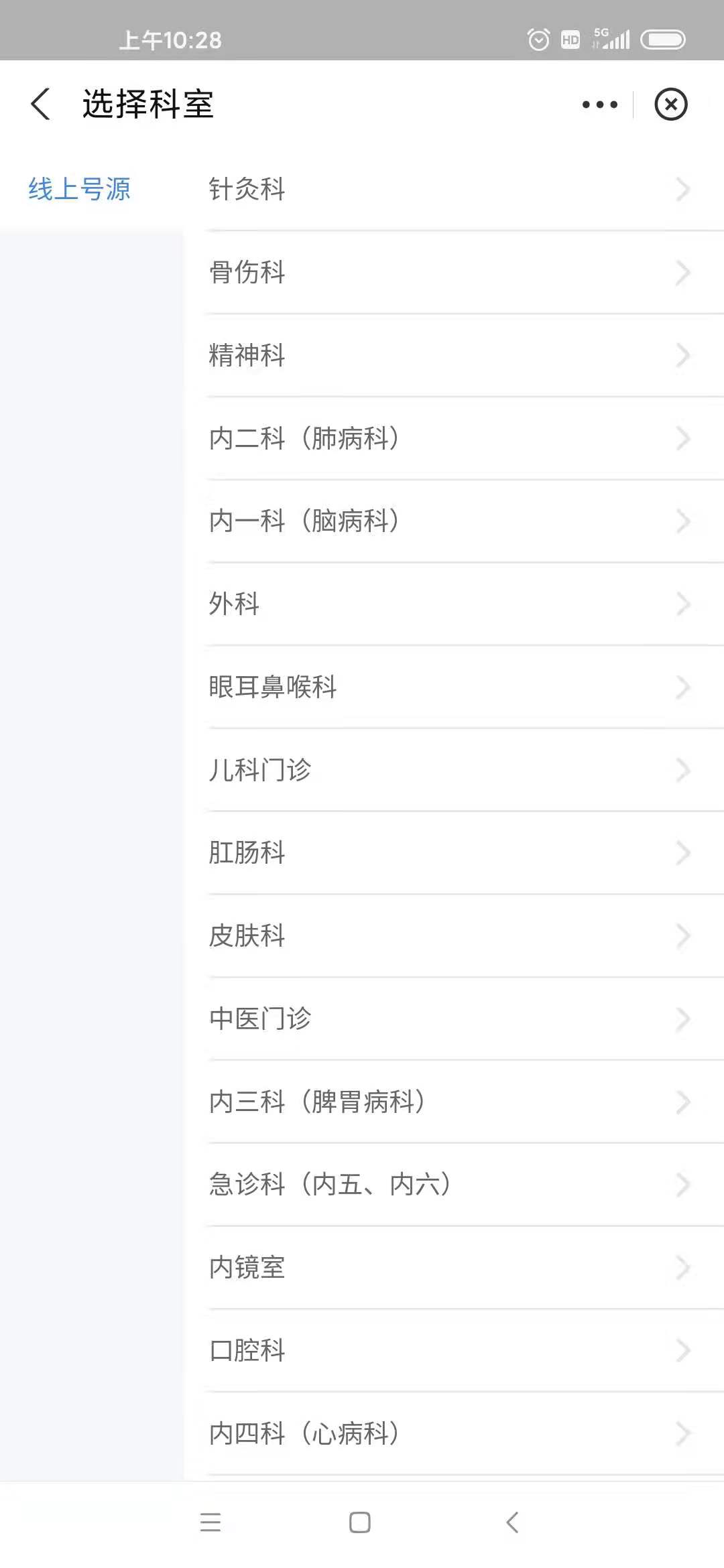Image resolution: width=724 pixels, height=1568 pixels.
Task: Close the mini program
Action: point(671,105)
